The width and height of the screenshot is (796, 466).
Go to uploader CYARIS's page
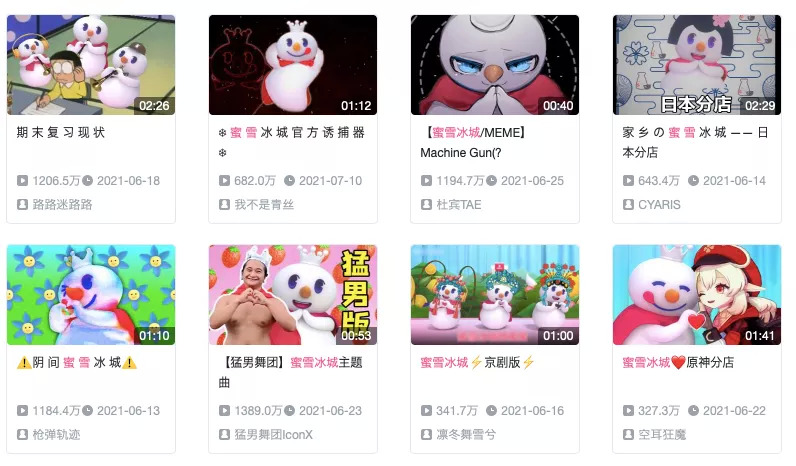tap(659, 205)
